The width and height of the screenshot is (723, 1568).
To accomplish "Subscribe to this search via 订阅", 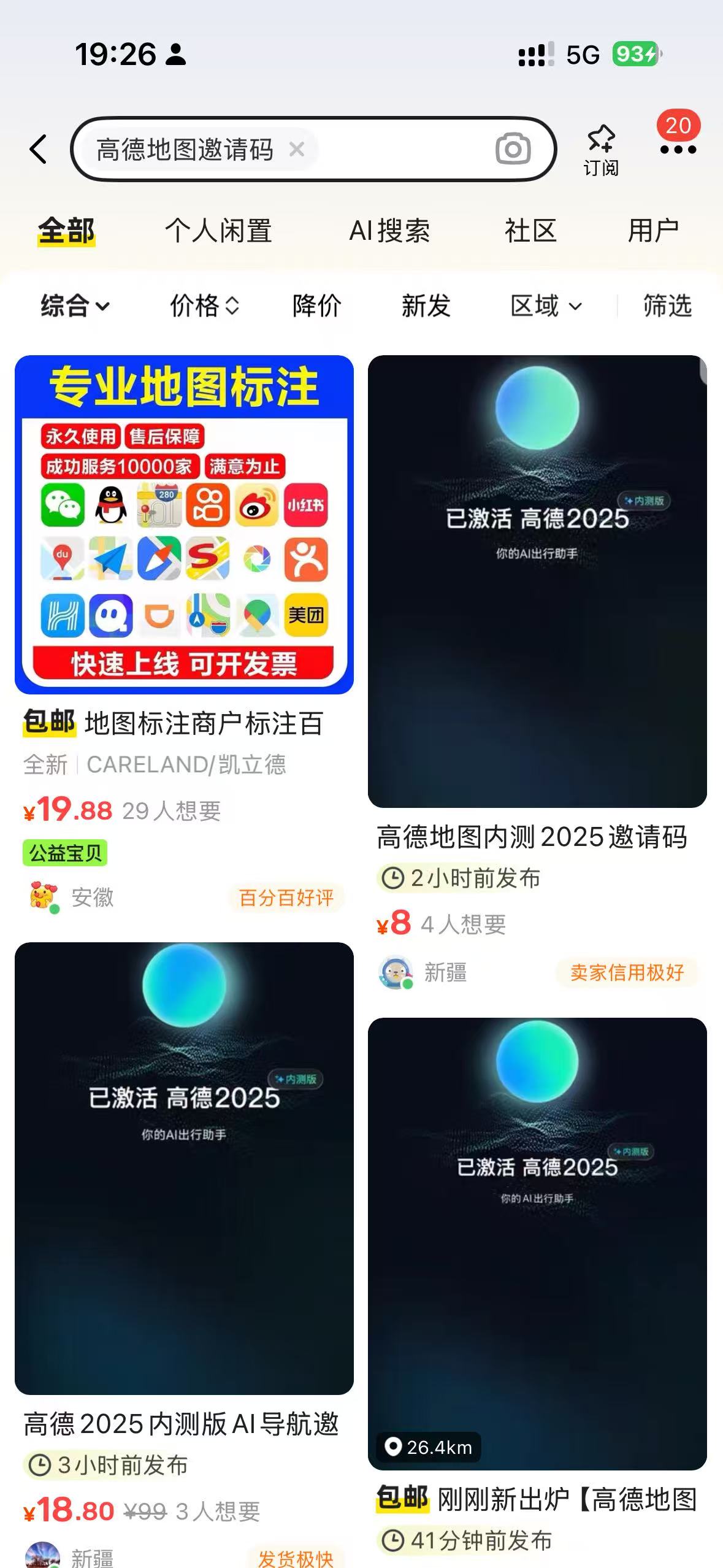I will 601,150.
